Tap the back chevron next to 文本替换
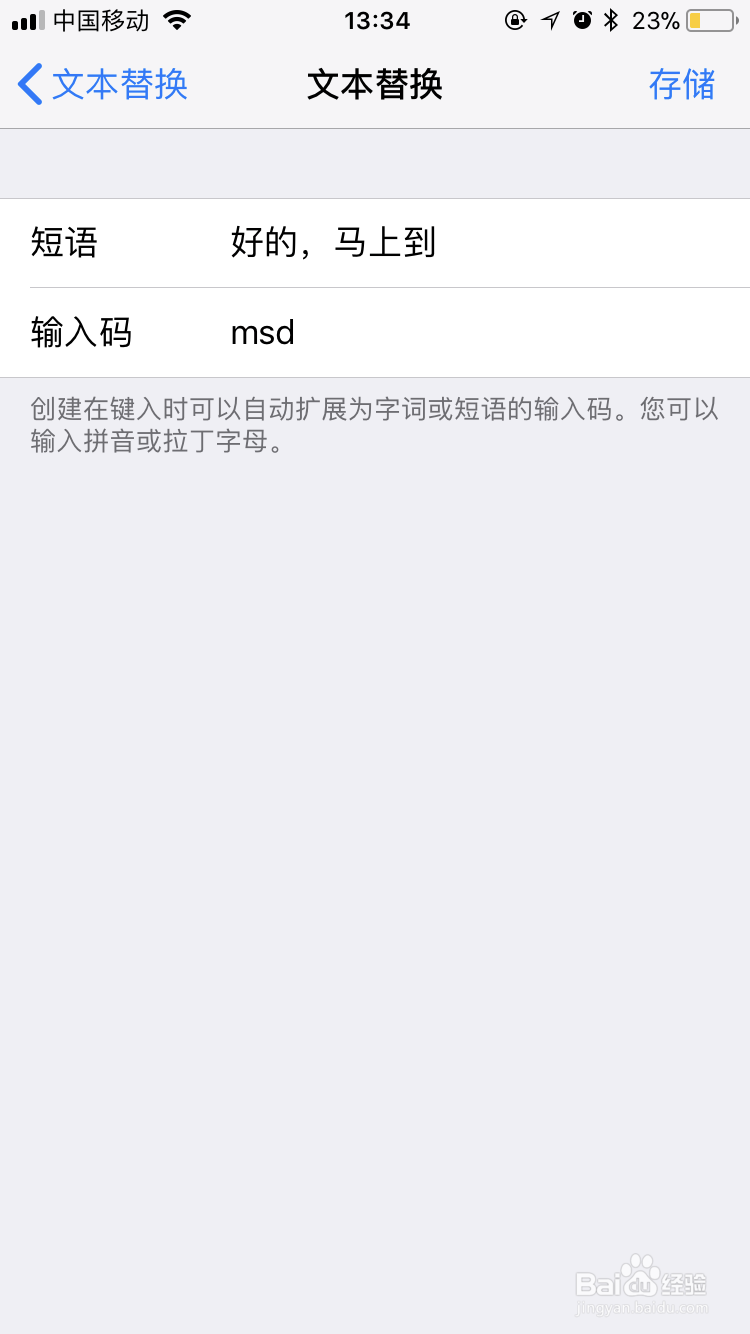Viewport: 750px width, 1334px height. click(30, 84)
